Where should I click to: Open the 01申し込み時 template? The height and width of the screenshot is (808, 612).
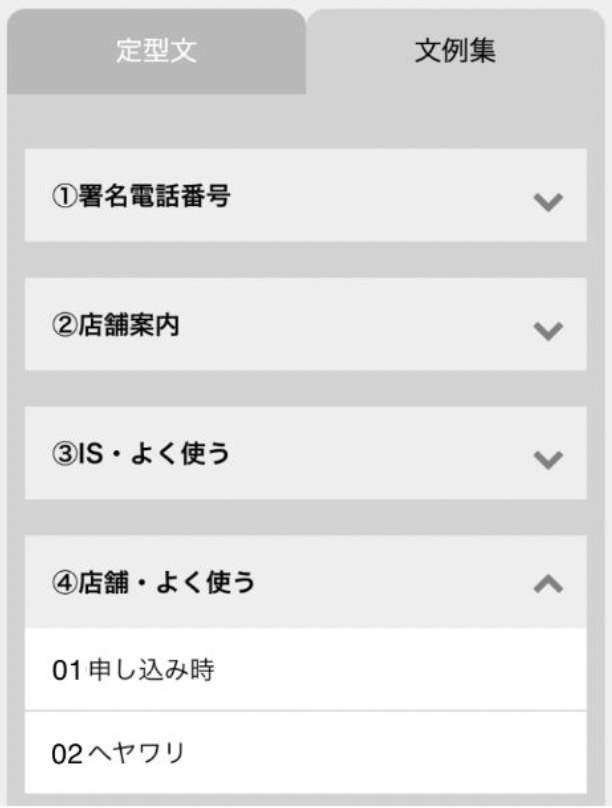click(305, 669)
